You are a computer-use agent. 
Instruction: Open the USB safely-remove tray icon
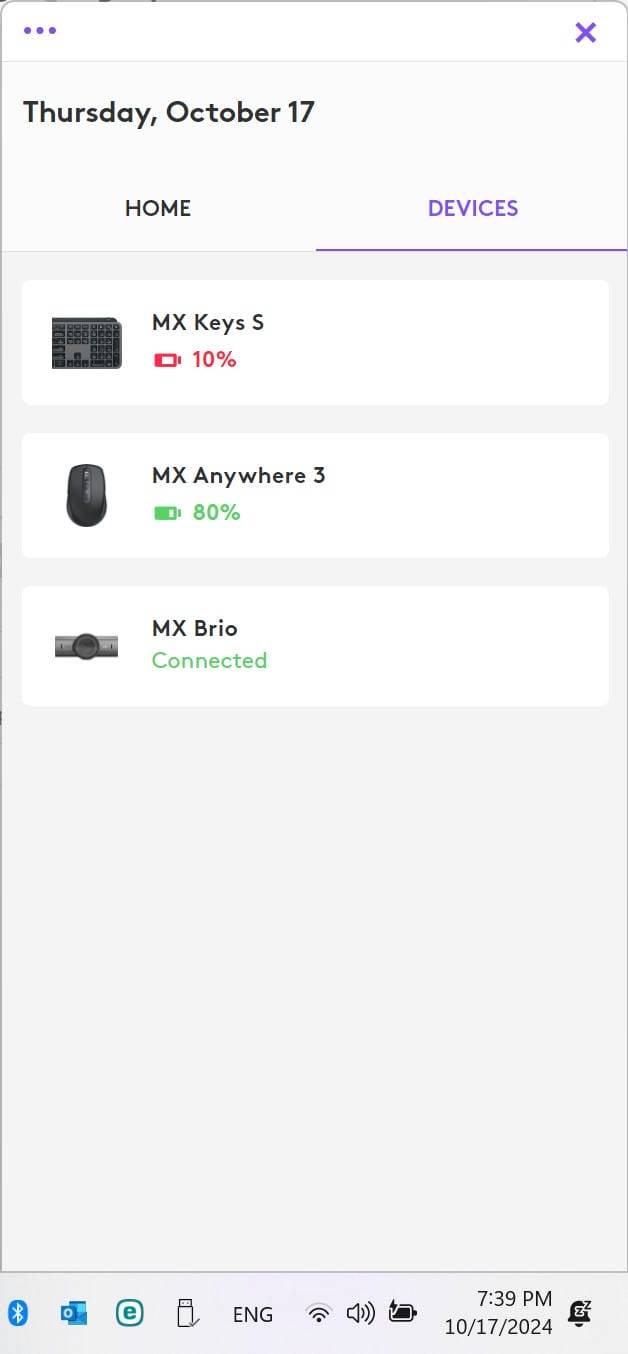[186, 1313]
